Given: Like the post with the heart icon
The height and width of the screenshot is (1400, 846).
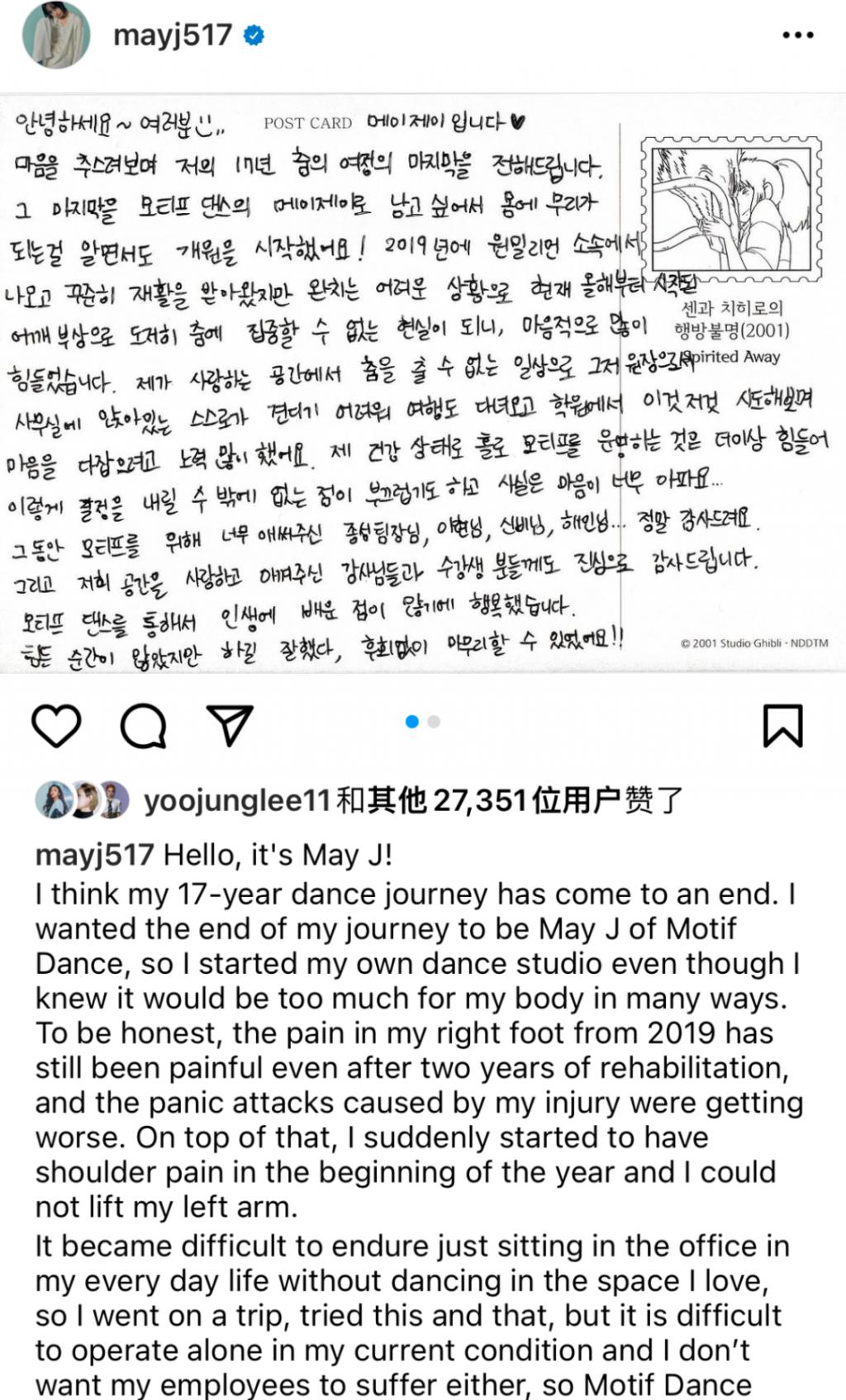Looking at the screenshot, I should (56, 725).
